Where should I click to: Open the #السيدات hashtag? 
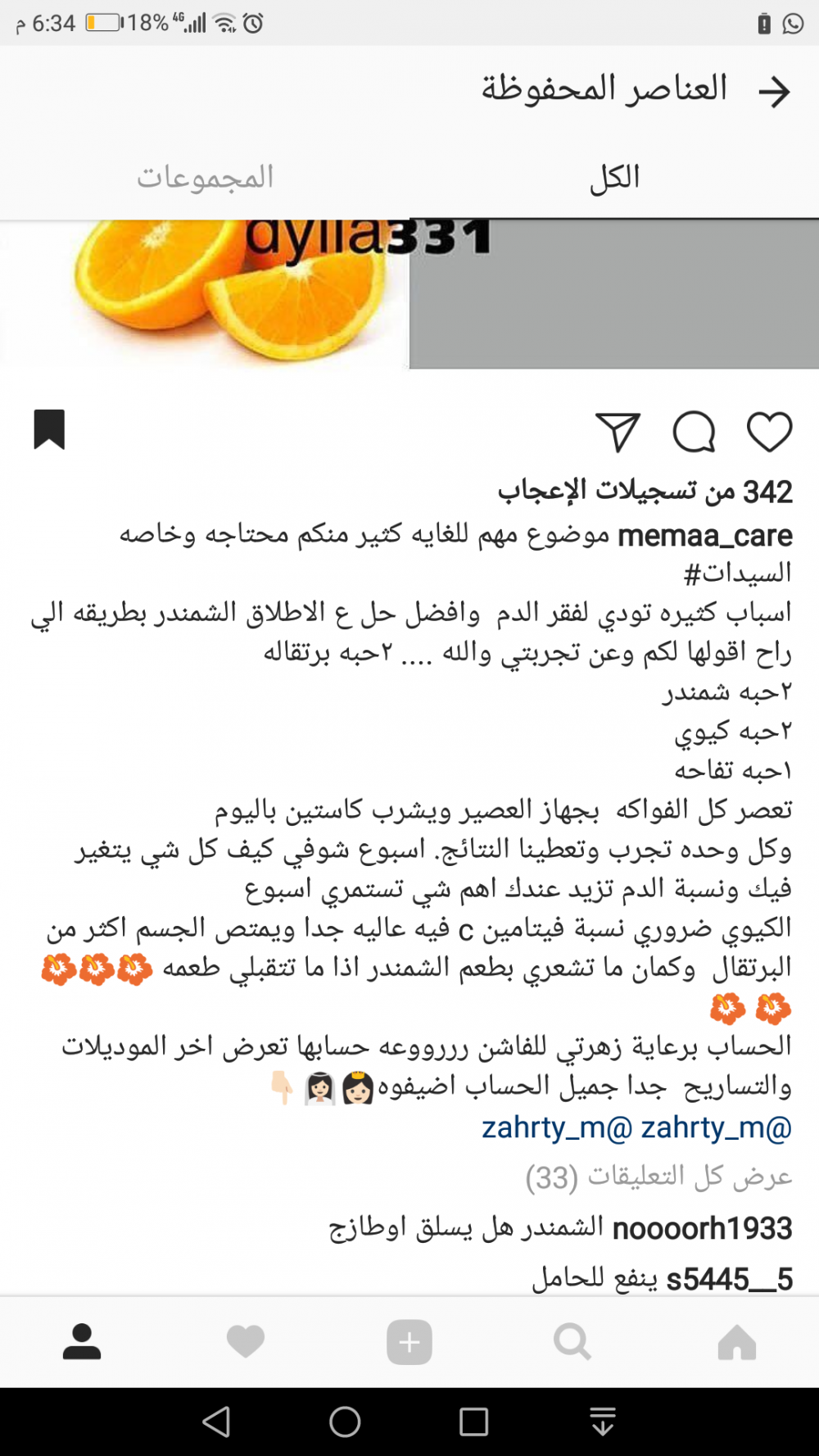[737, 573]
